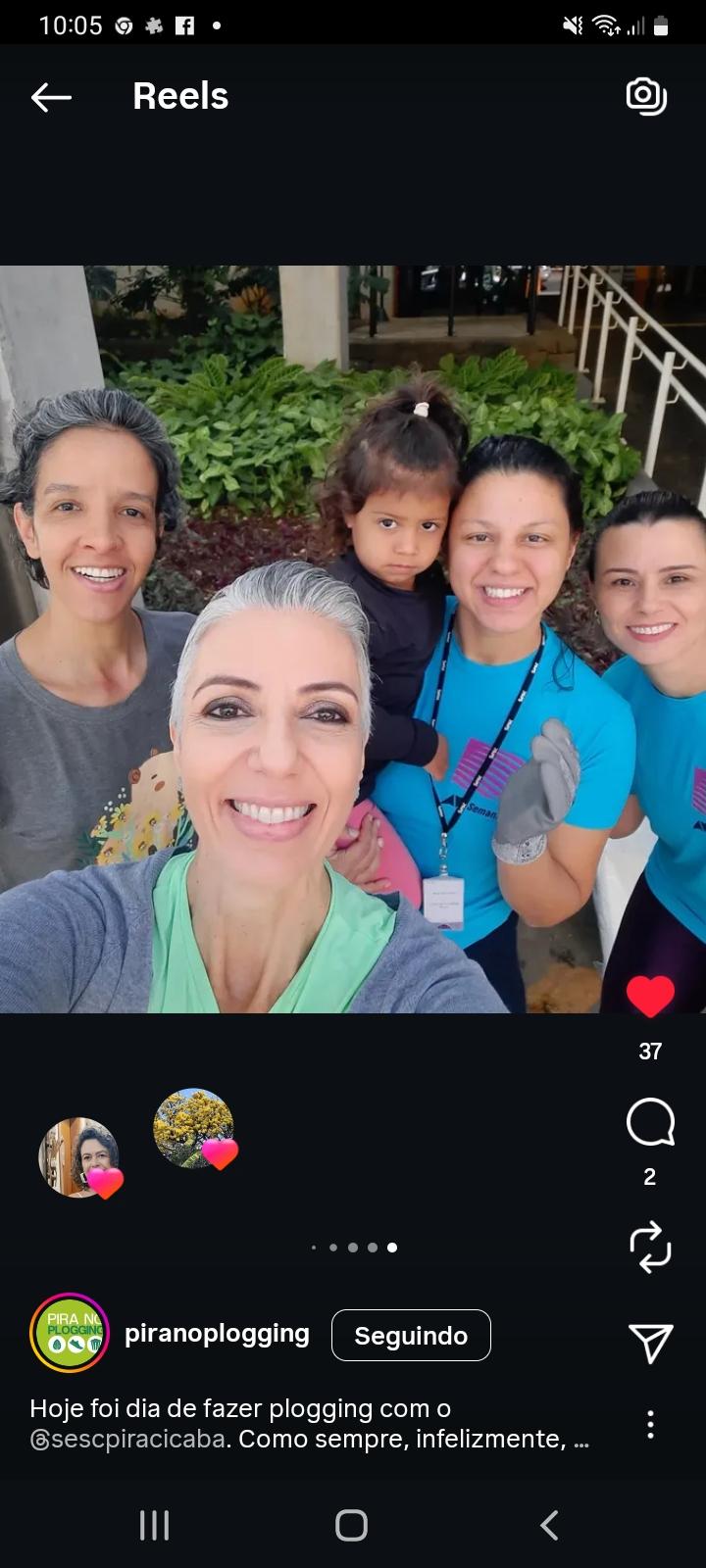The width and height of the screenshot is (706, 1568).
Task: Repost this reel
Action: click(650, 1247)
